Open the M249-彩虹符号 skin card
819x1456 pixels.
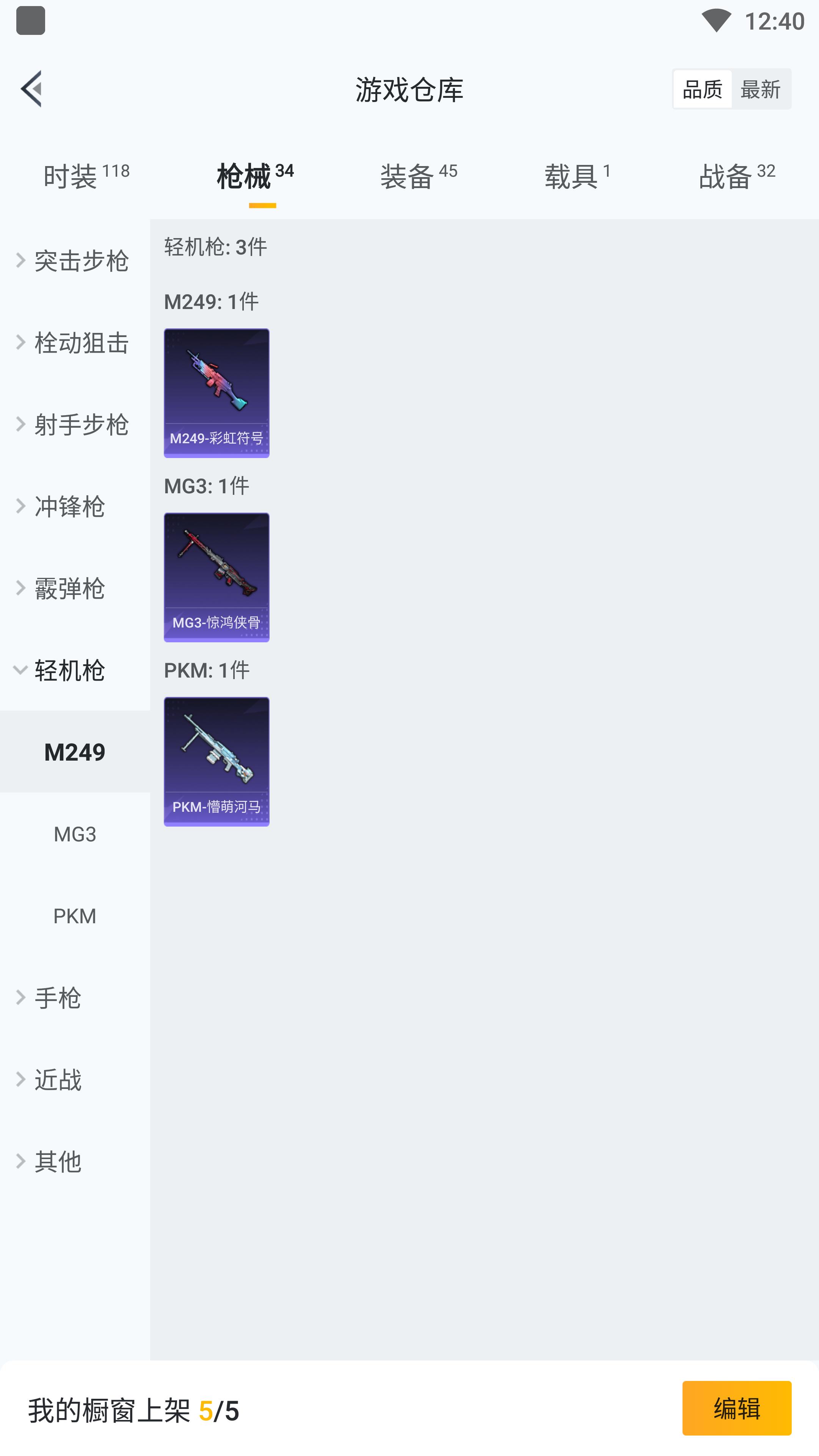(217, 393)
